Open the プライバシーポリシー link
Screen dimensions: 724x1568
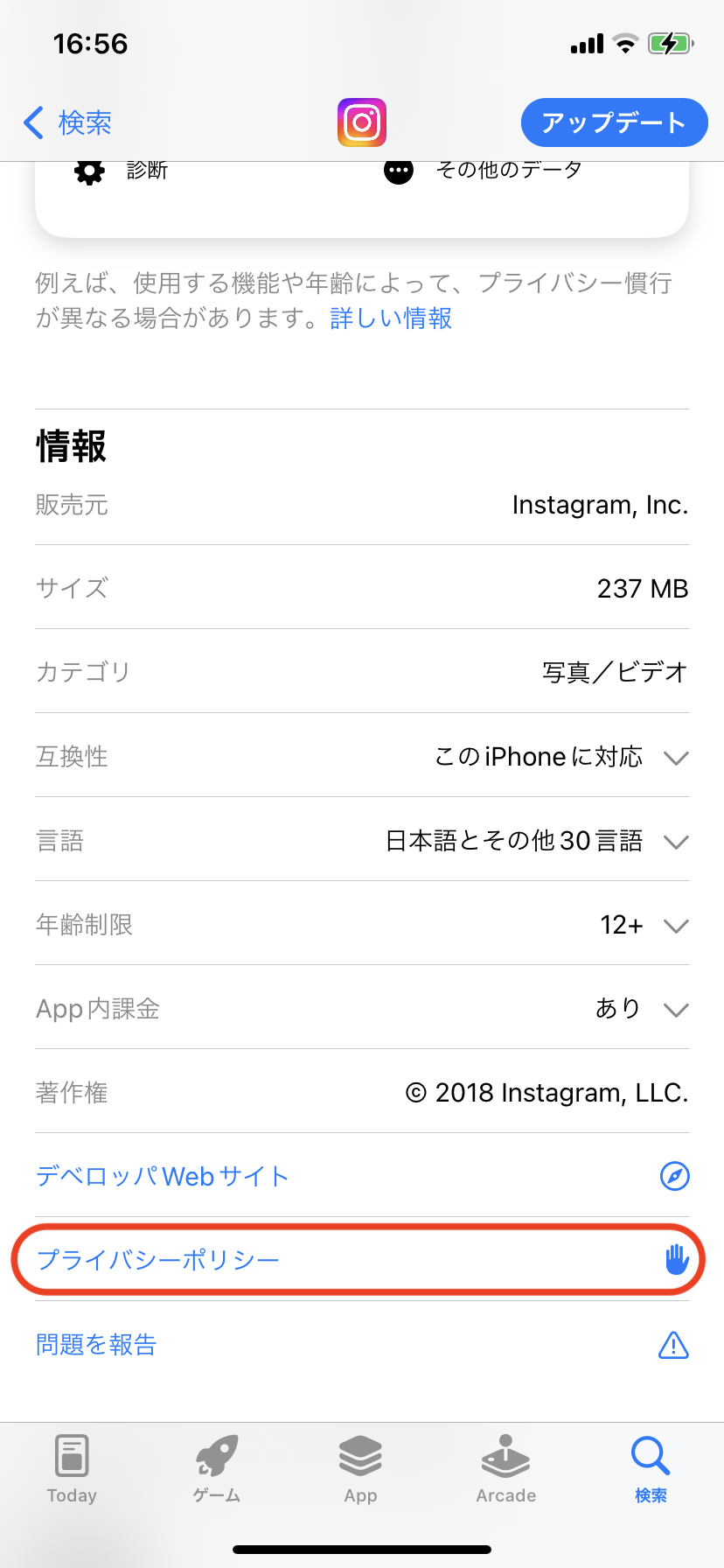point(158,1260)
